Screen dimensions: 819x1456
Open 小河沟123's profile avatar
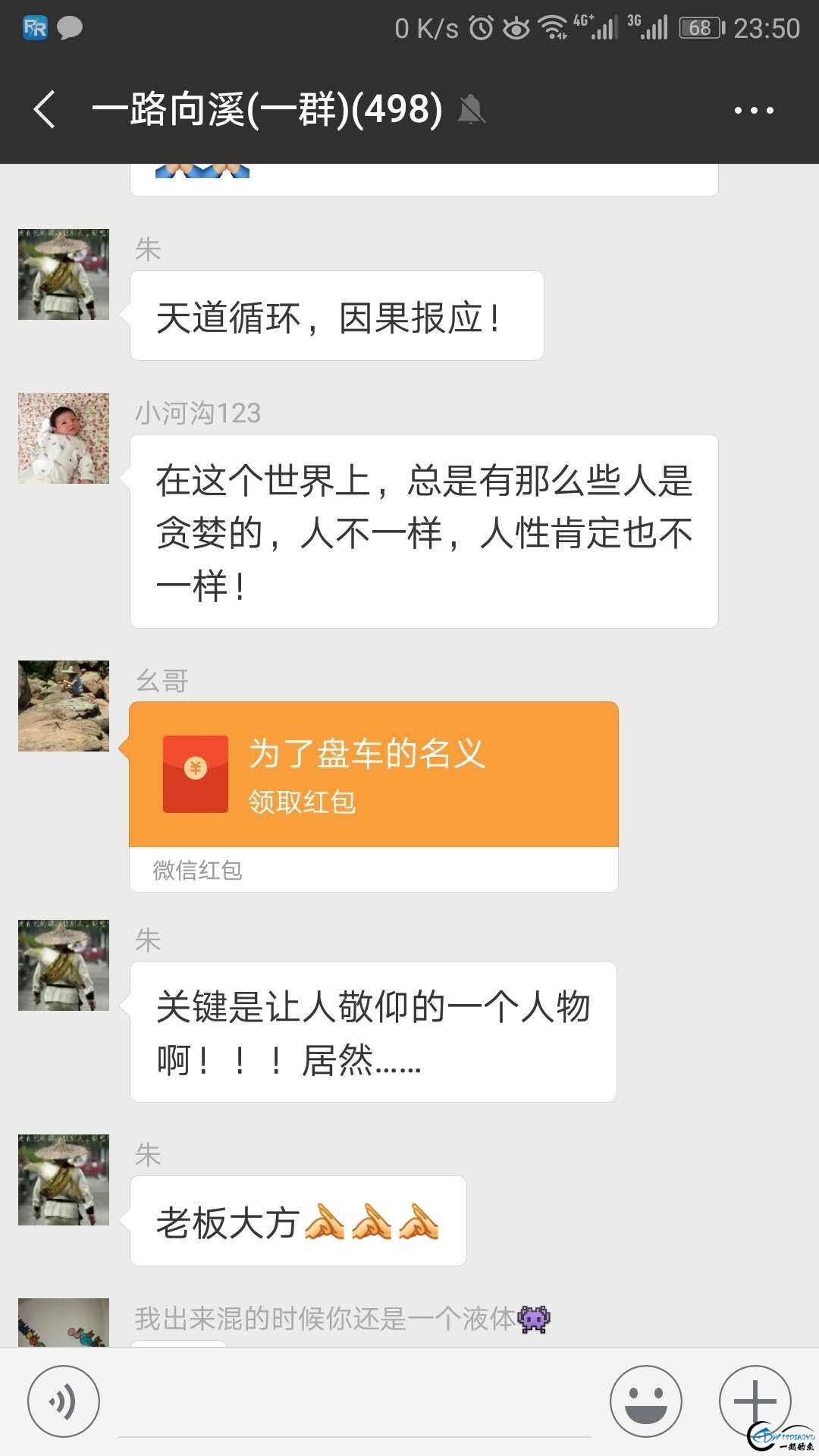64,438
